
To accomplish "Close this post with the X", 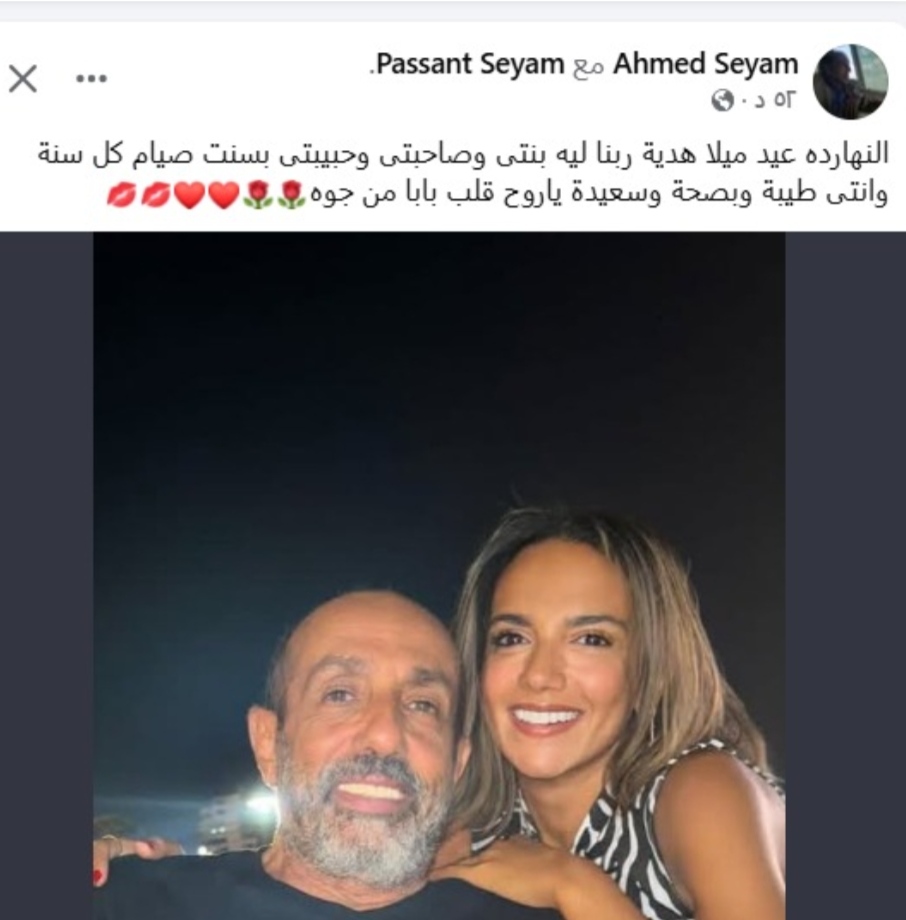I will pos(23,79).
